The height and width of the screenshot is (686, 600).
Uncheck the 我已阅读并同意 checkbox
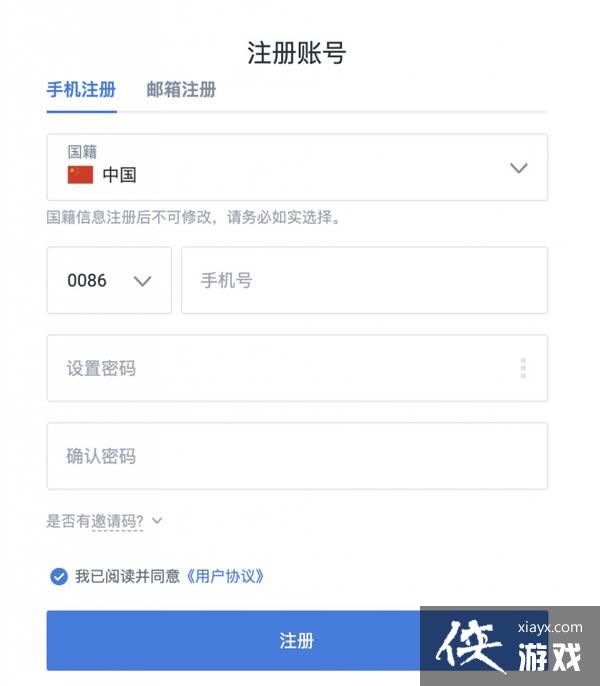(58, 576)
